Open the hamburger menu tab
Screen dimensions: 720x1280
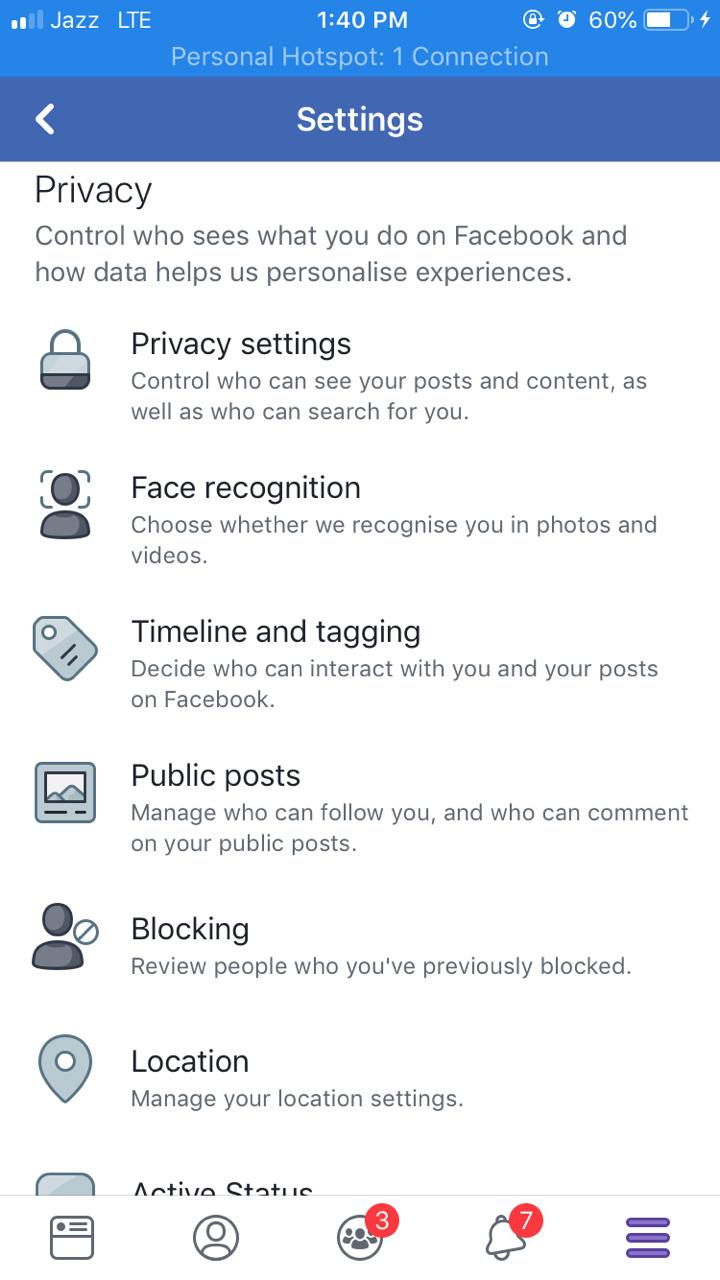point(648,1238)
